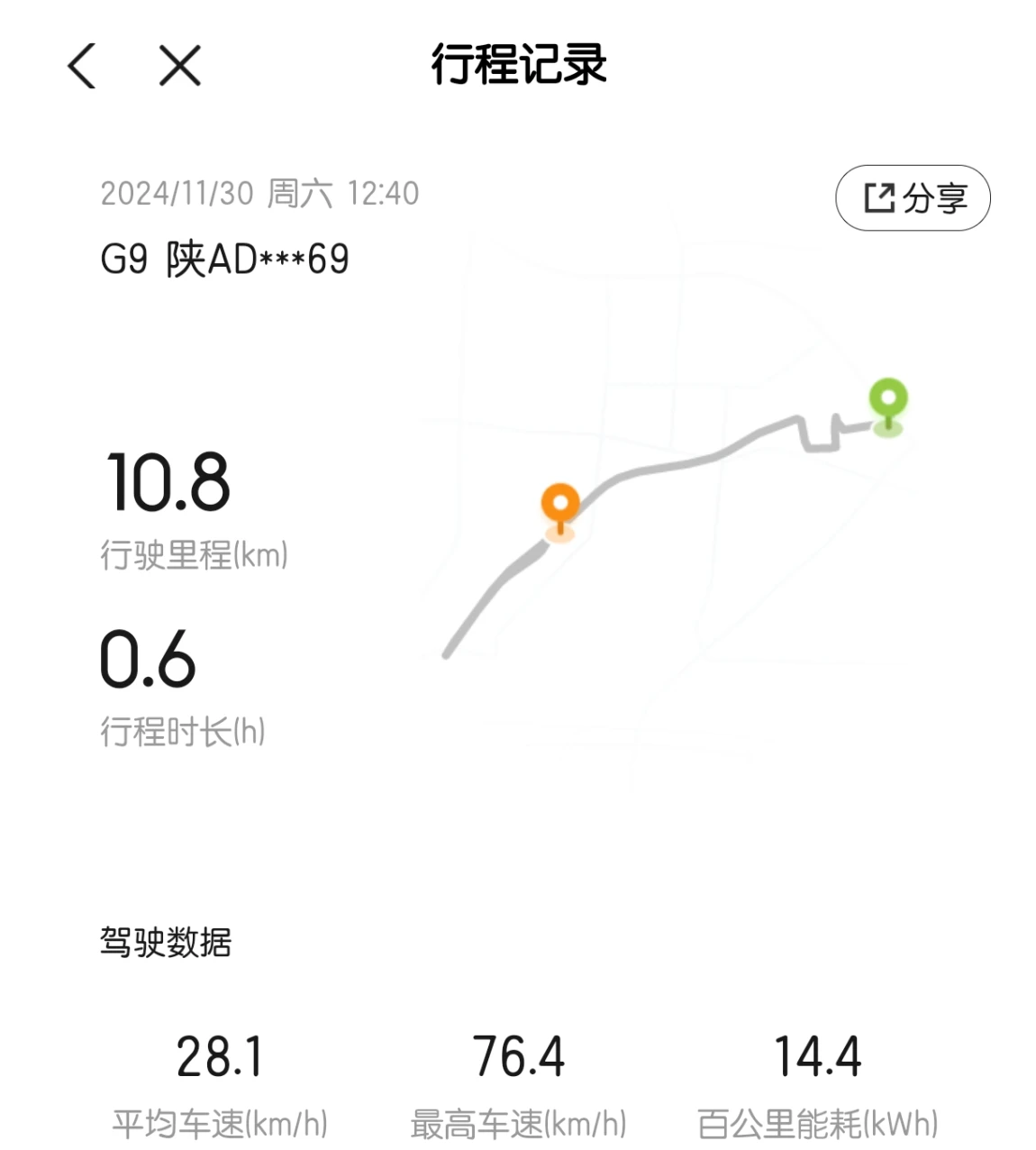
Task: Close the trip record page
Action: point(179,67)
